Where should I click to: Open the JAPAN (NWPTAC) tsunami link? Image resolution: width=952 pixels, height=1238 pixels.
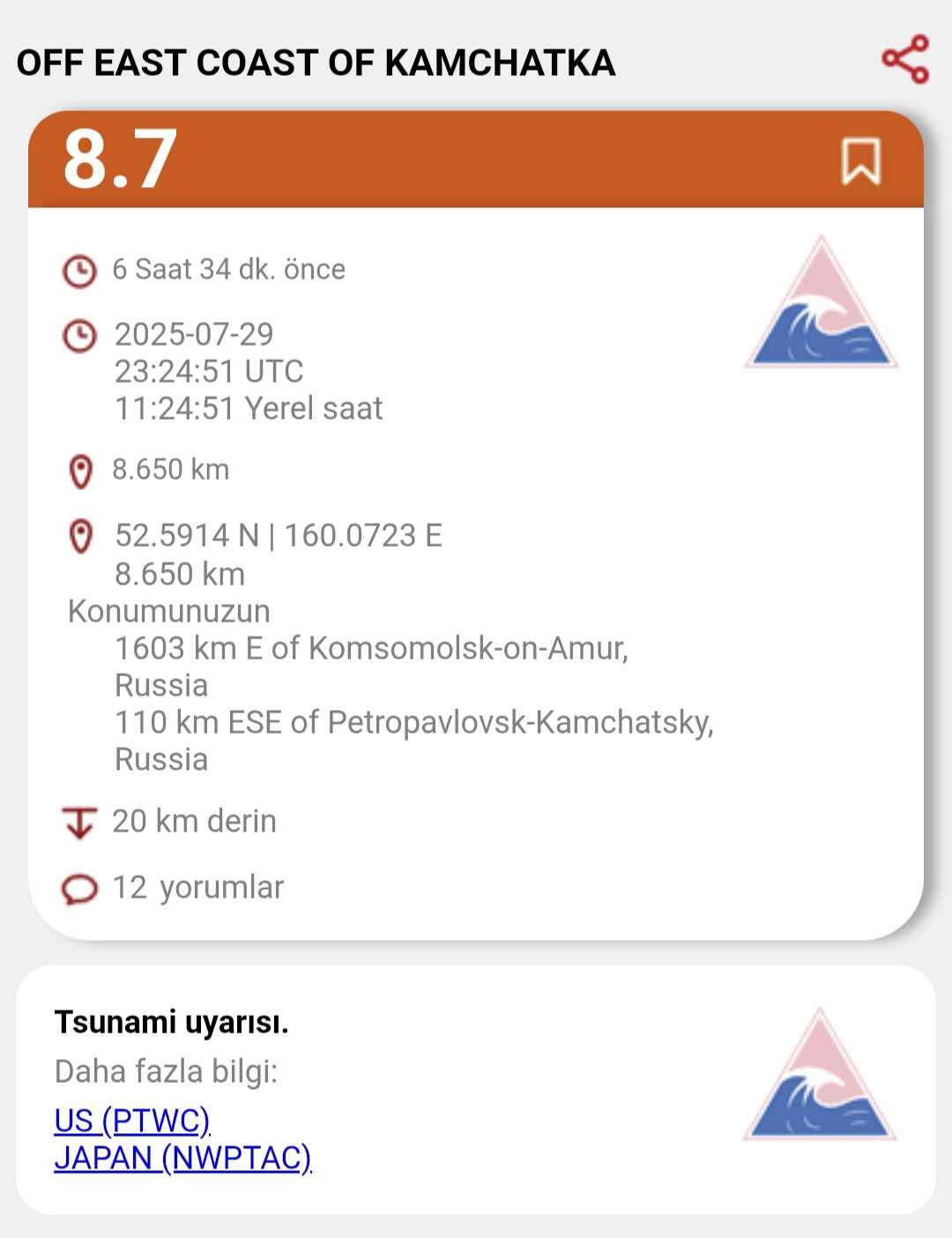tap(183, 1158)
